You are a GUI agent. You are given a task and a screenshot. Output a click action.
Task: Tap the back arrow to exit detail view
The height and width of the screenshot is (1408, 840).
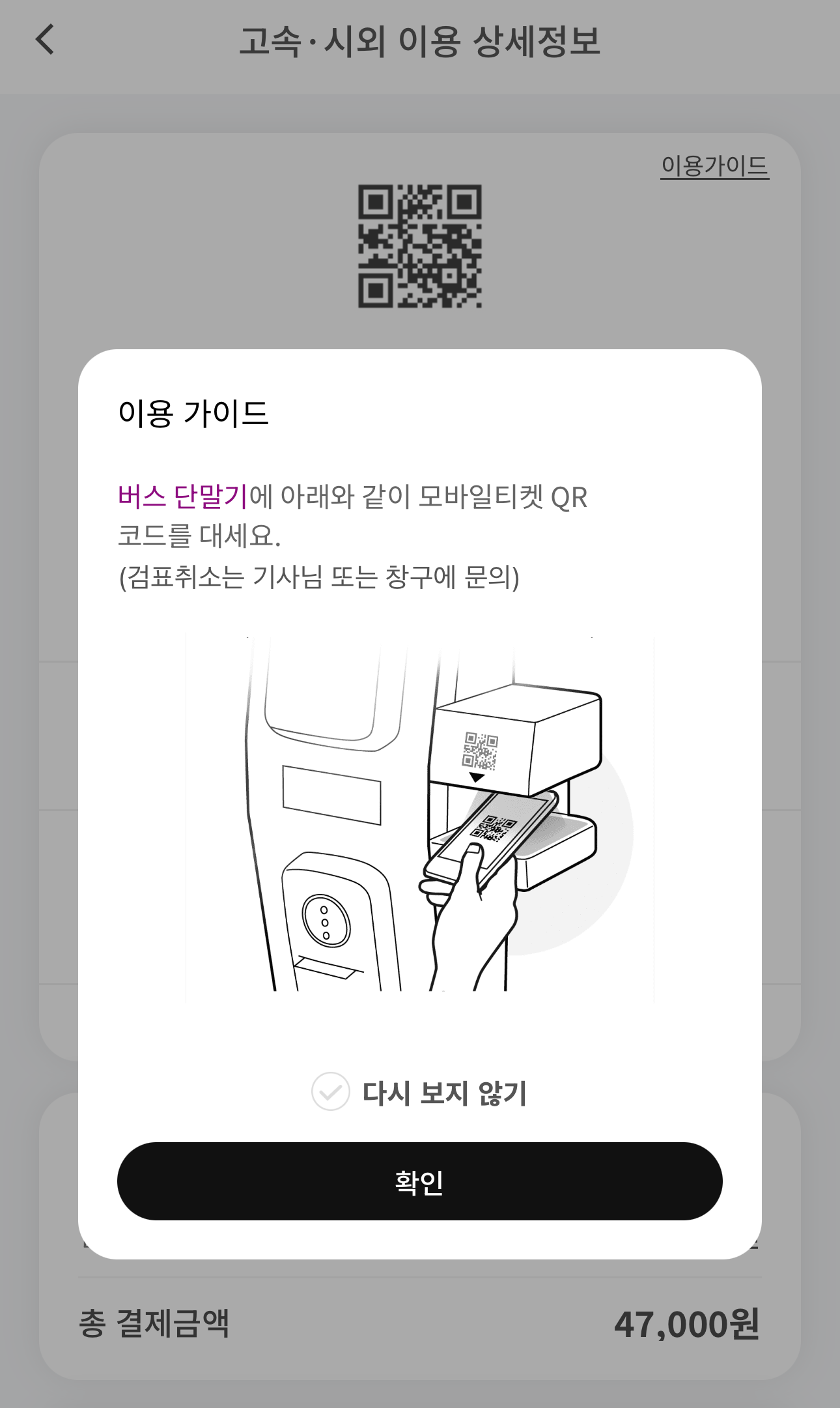click(x=43, y=41)
